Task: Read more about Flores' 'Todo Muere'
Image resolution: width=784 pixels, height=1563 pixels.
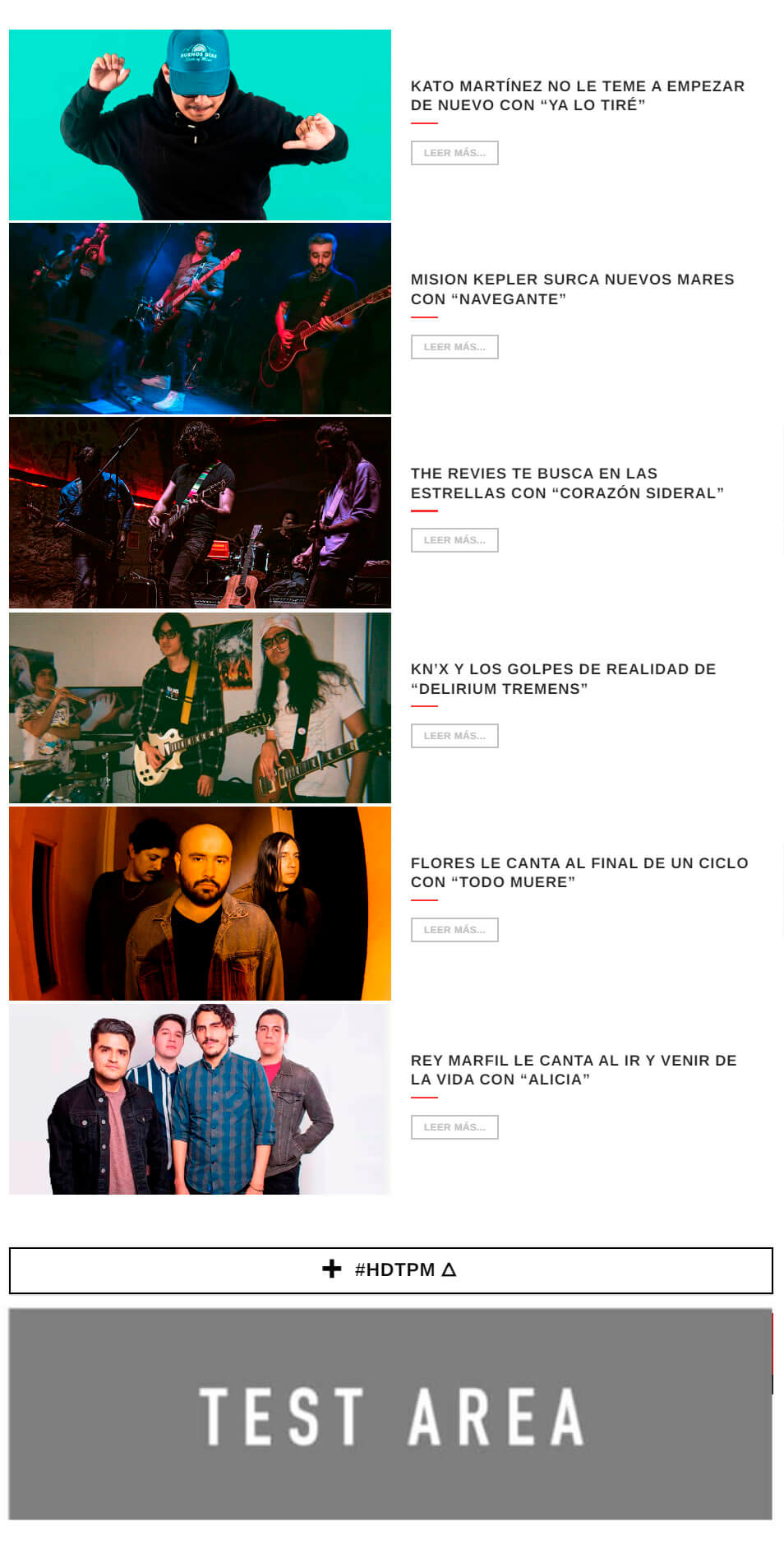Action: 454,930
